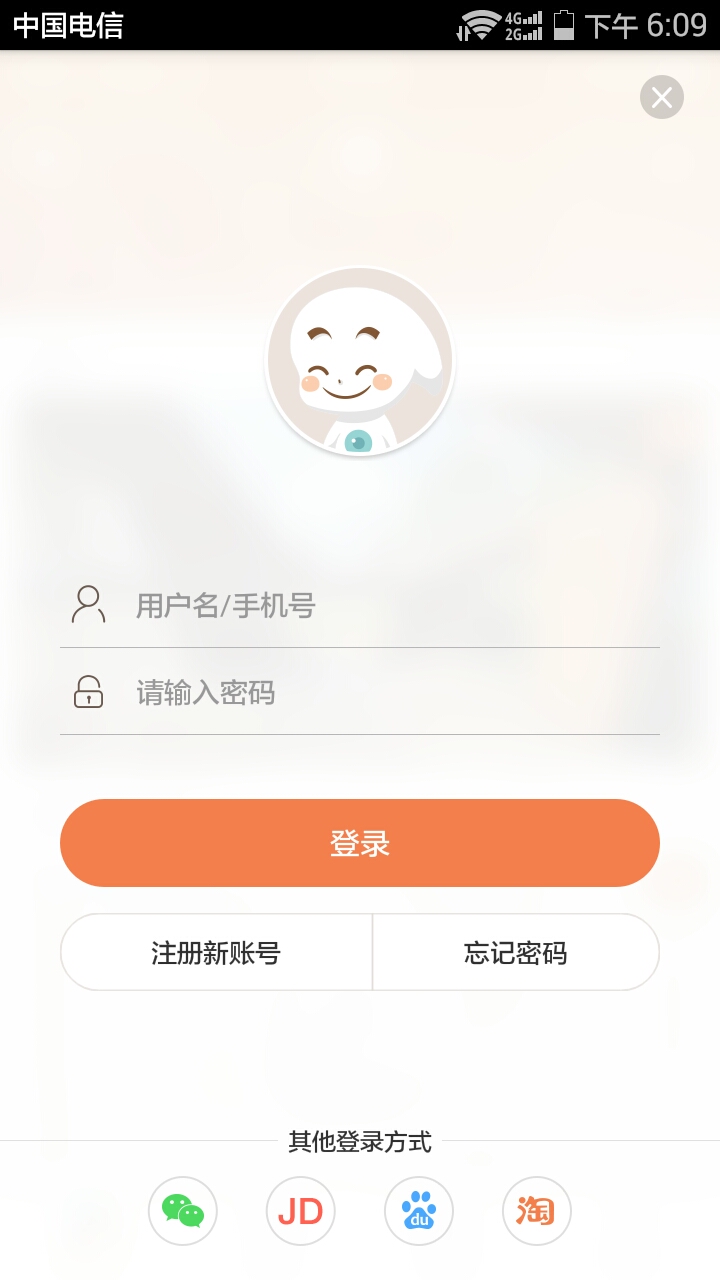The image size is (720, 1280).
Task: Click the padlock icon next to the password field
Action: coord(88,692)
